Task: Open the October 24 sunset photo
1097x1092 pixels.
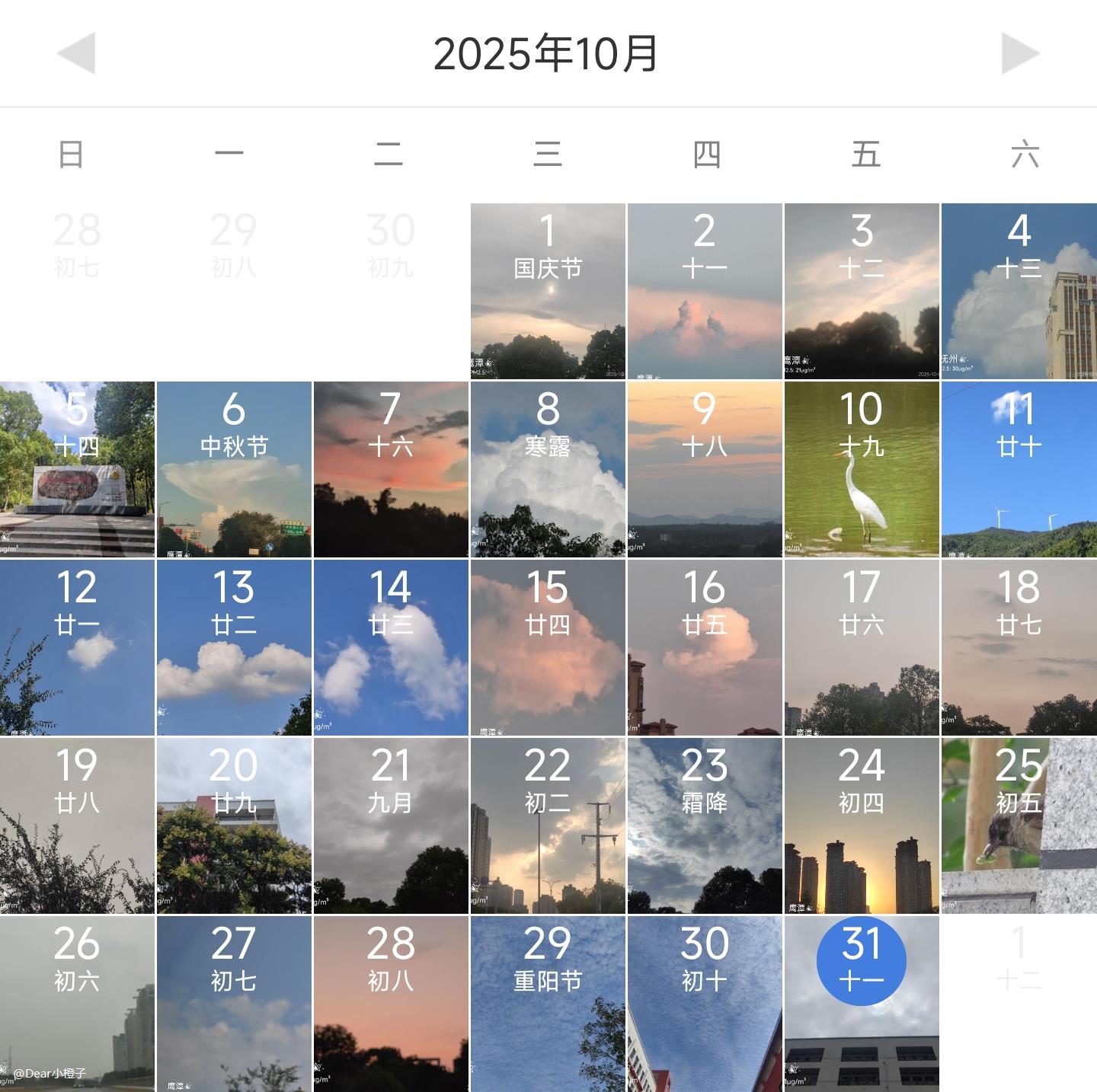Action: [862, 825]
